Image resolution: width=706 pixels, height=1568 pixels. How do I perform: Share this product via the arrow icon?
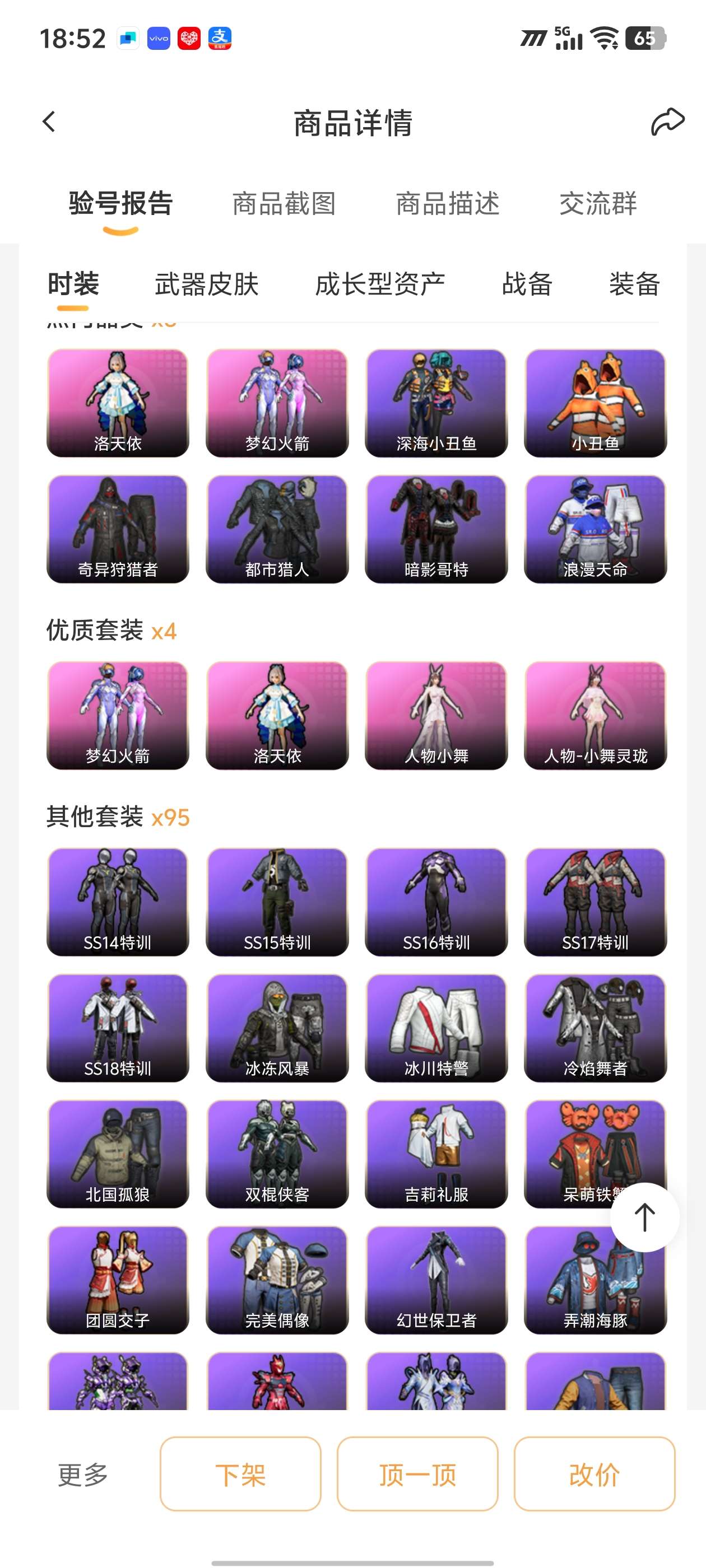(668, 122)
